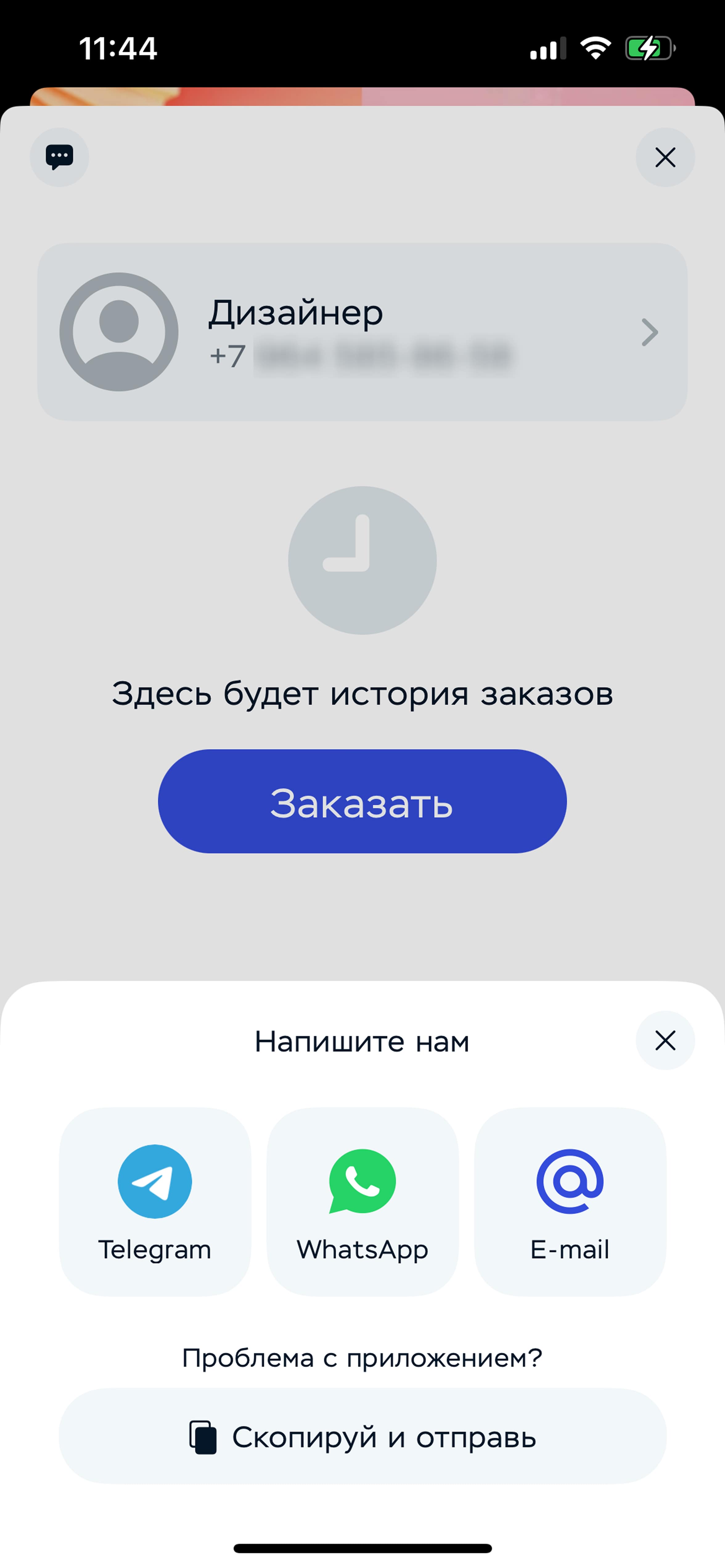Tap "Скопируй и отправь" button

[x=362, y=1436]
